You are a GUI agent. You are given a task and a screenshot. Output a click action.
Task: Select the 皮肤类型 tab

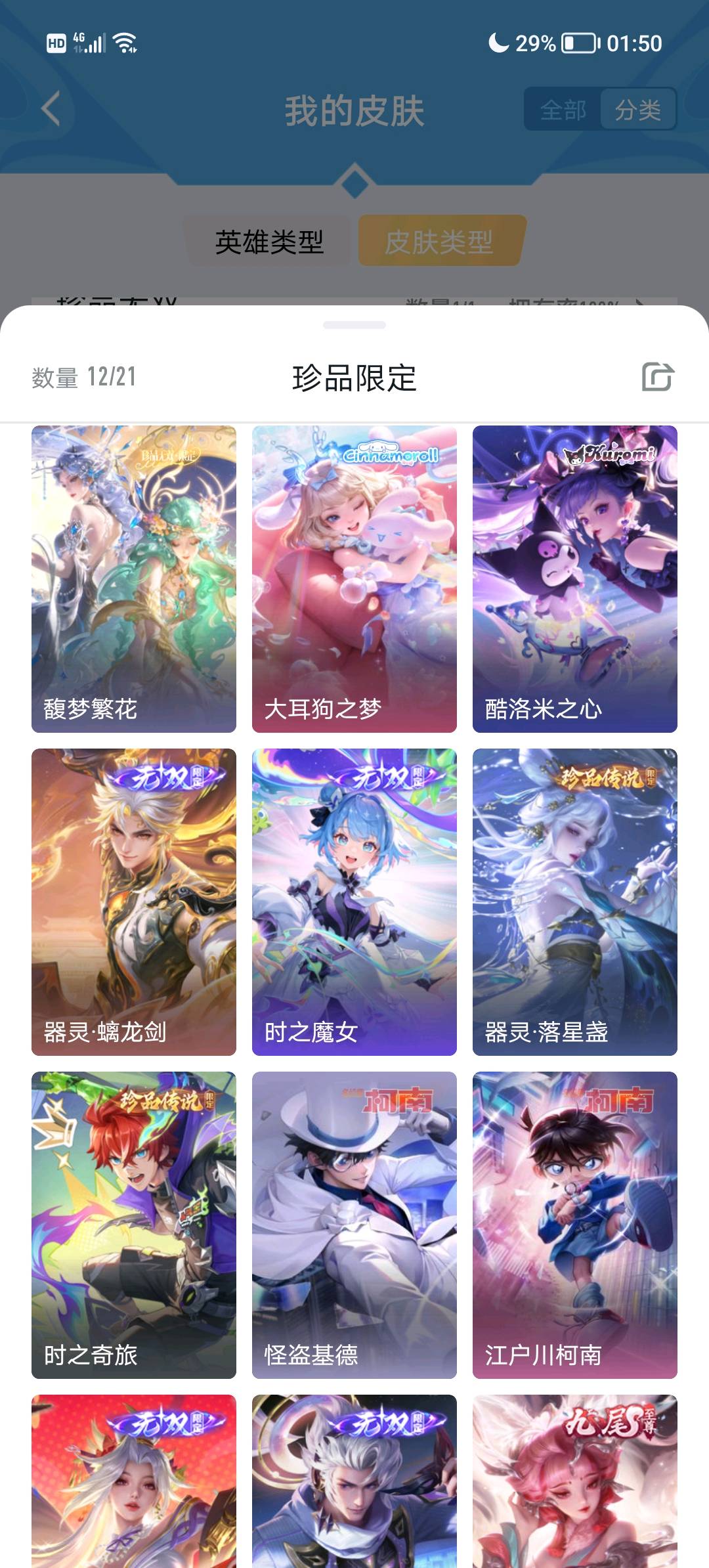click(440, 242)
